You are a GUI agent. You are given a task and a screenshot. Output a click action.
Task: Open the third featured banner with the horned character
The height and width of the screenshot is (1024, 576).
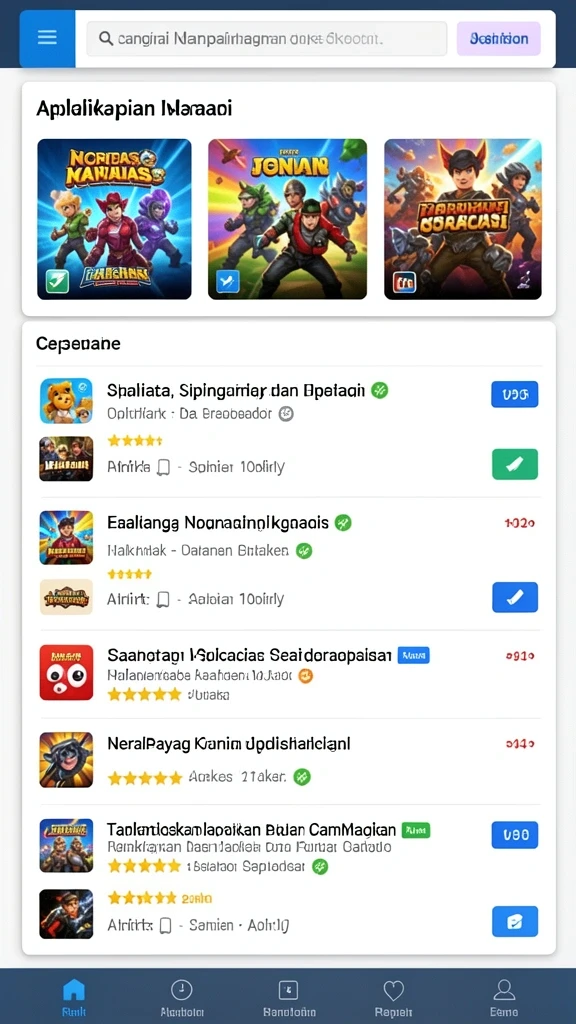(462, 219)
